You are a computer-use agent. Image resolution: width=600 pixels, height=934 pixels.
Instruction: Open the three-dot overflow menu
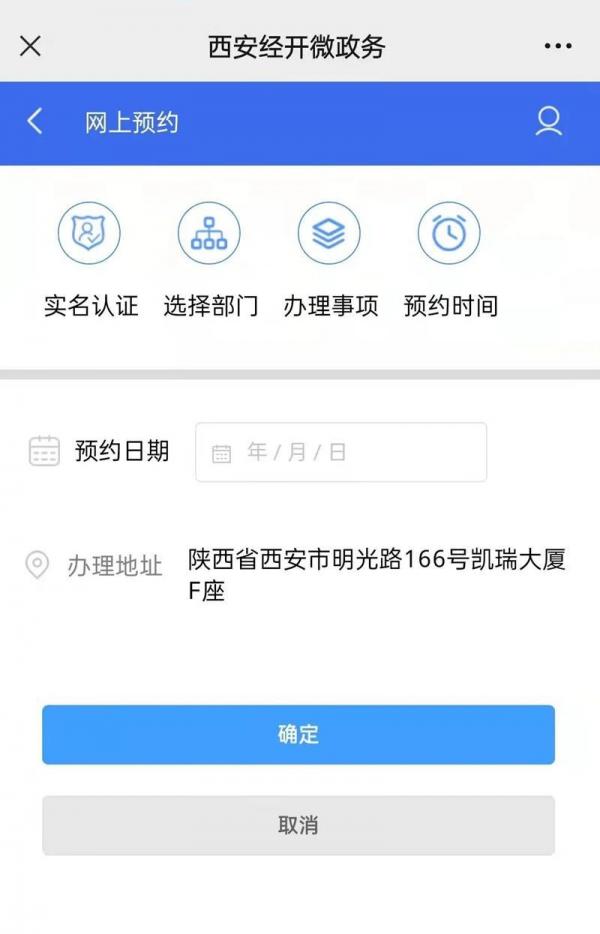coord(558,46)
